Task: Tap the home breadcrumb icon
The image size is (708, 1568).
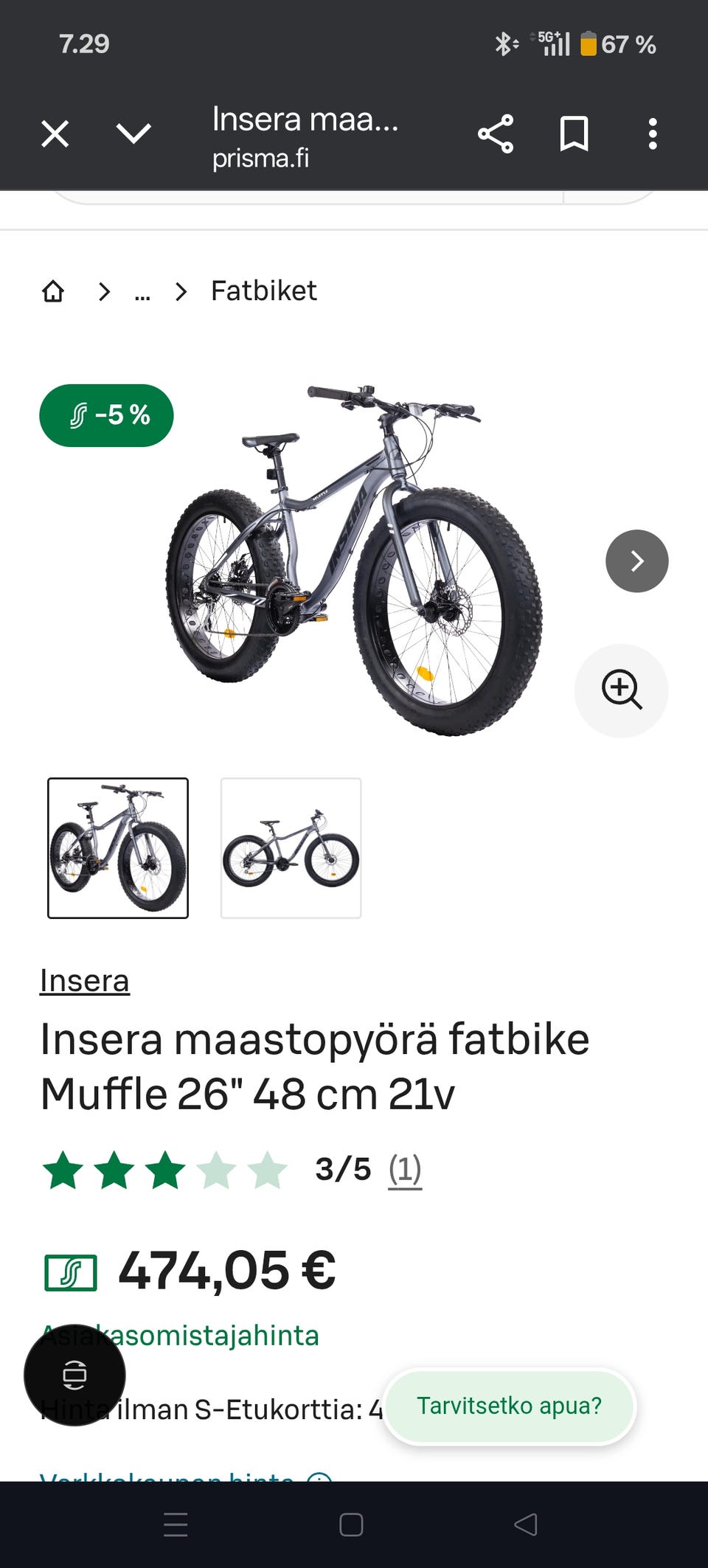Action: coord(53,291)
